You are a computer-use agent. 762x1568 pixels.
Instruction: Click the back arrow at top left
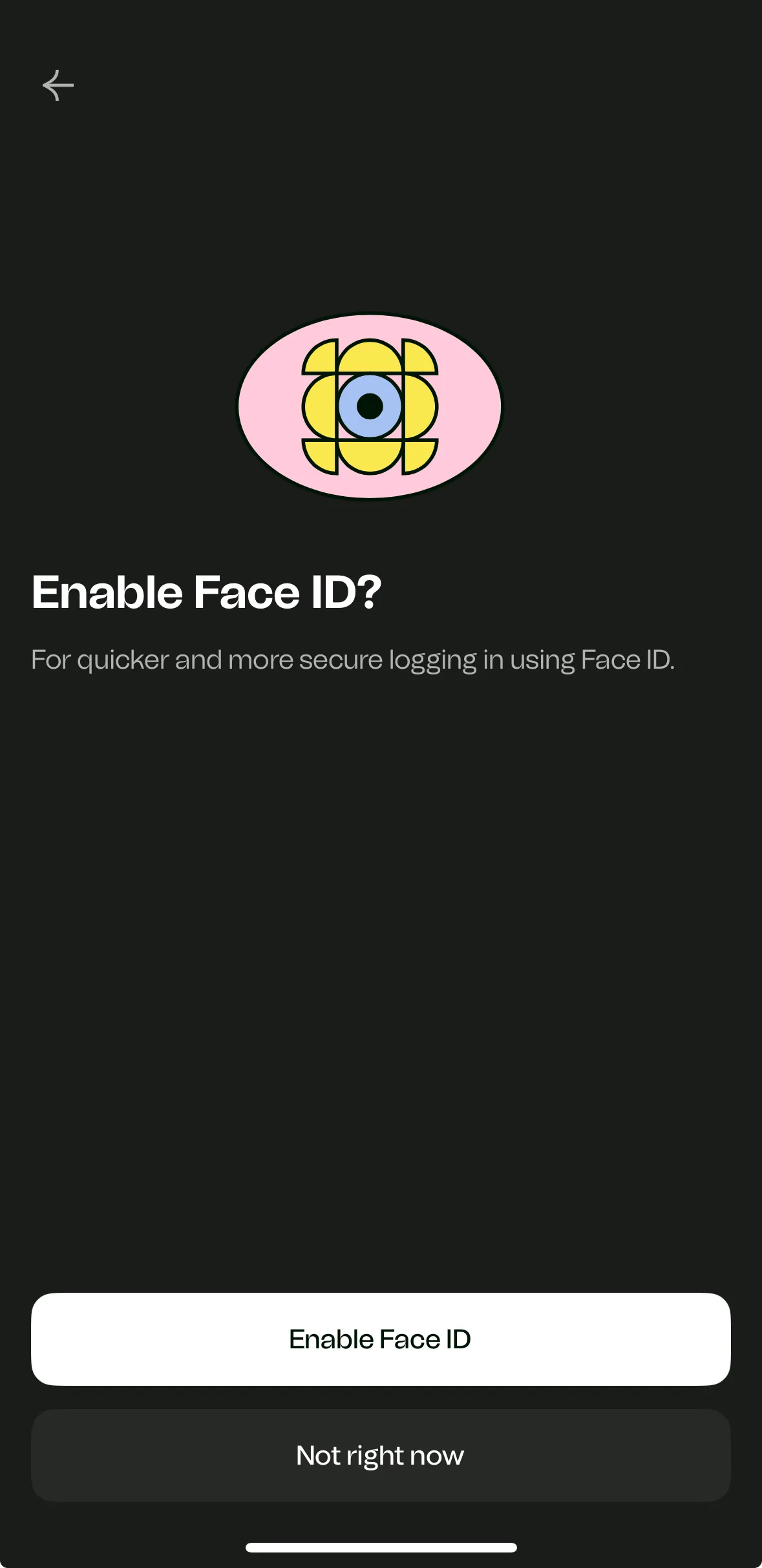point(58,85)
